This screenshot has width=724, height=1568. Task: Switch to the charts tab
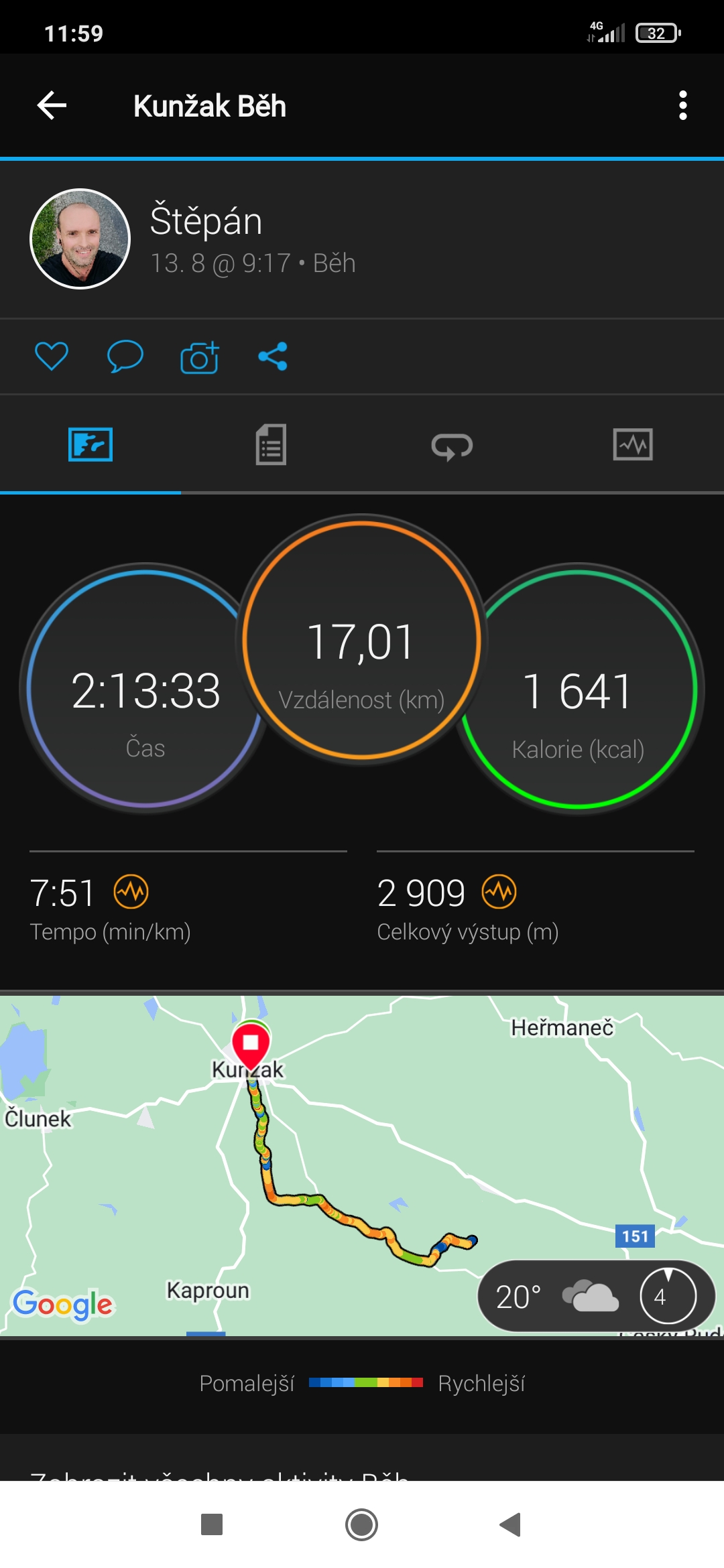[633, 444]
